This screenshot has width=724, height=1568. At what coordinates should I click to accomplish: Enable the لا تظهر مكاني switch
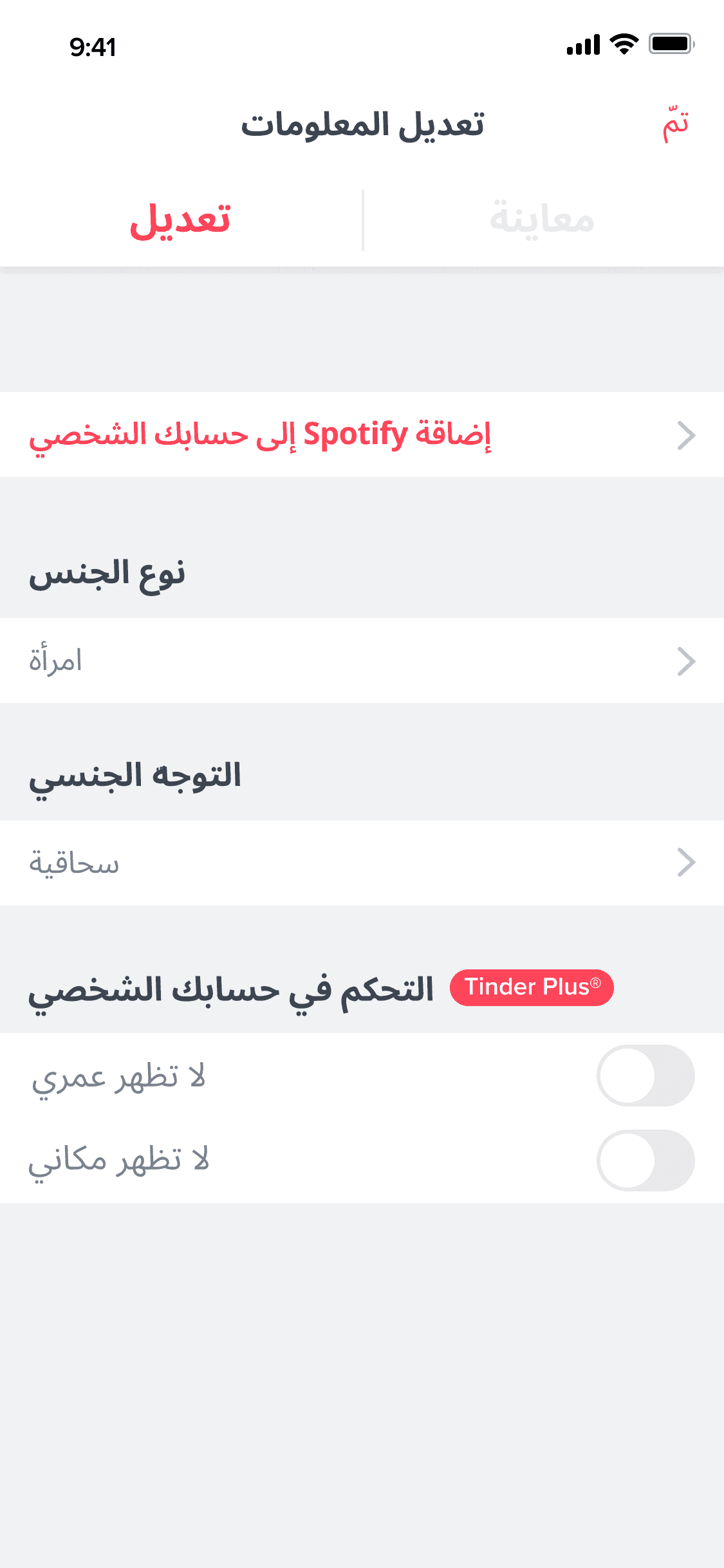point(645,1161)
